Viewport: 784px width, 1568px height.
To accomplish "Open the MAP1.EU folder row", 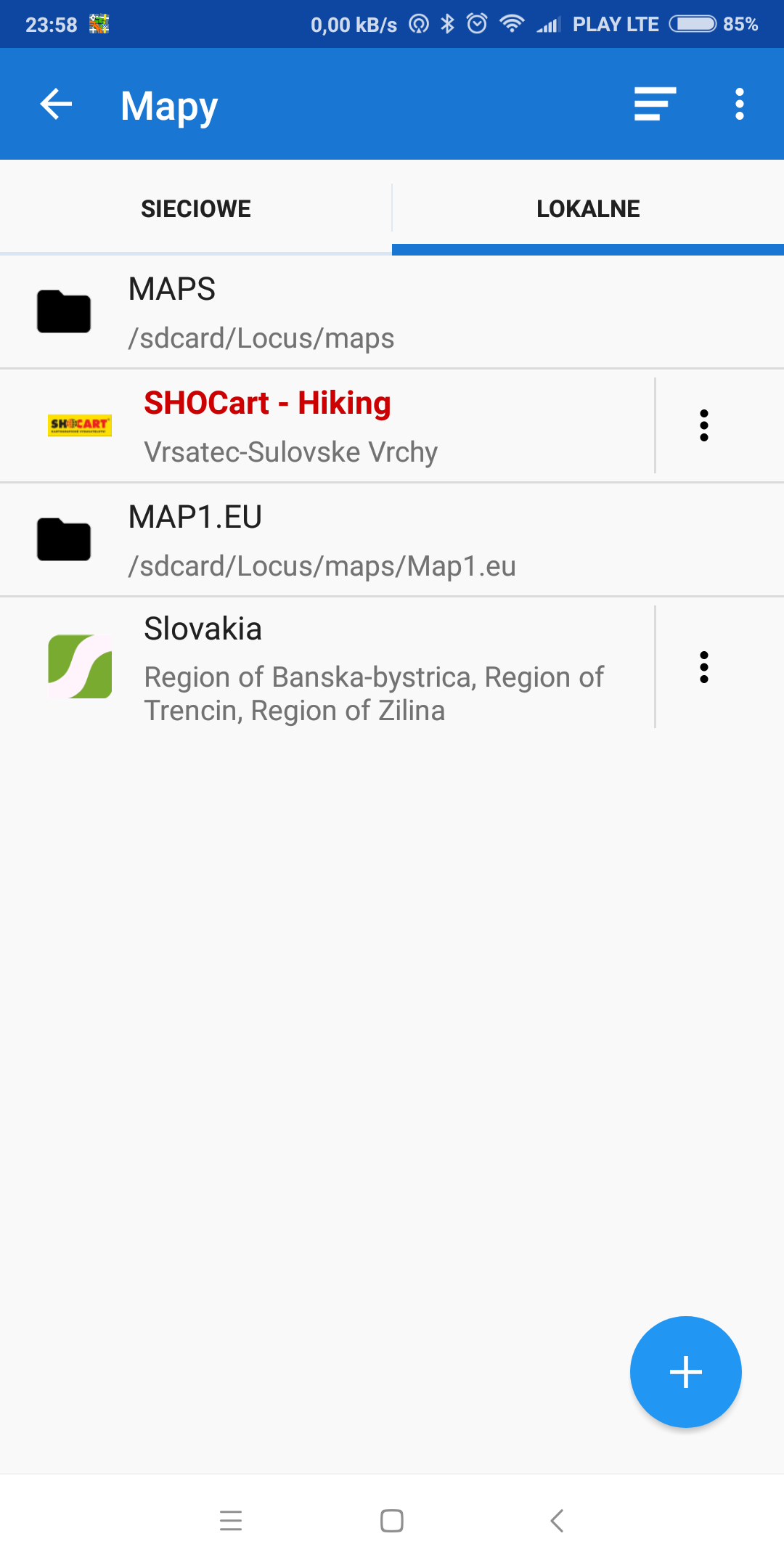I will [392, 540].
